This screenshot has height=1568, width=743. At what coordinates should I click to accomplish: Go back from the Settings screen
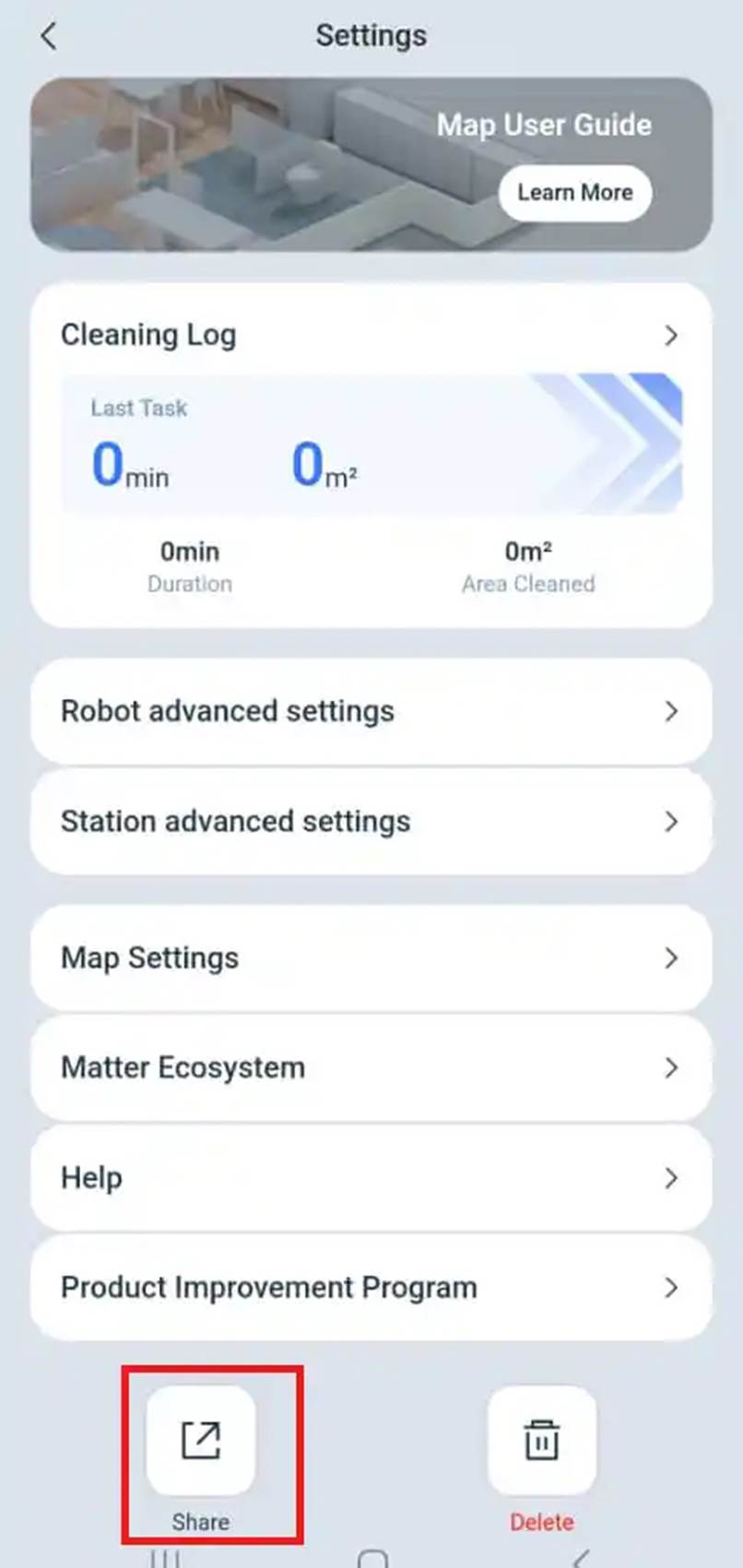click(49, 37)
